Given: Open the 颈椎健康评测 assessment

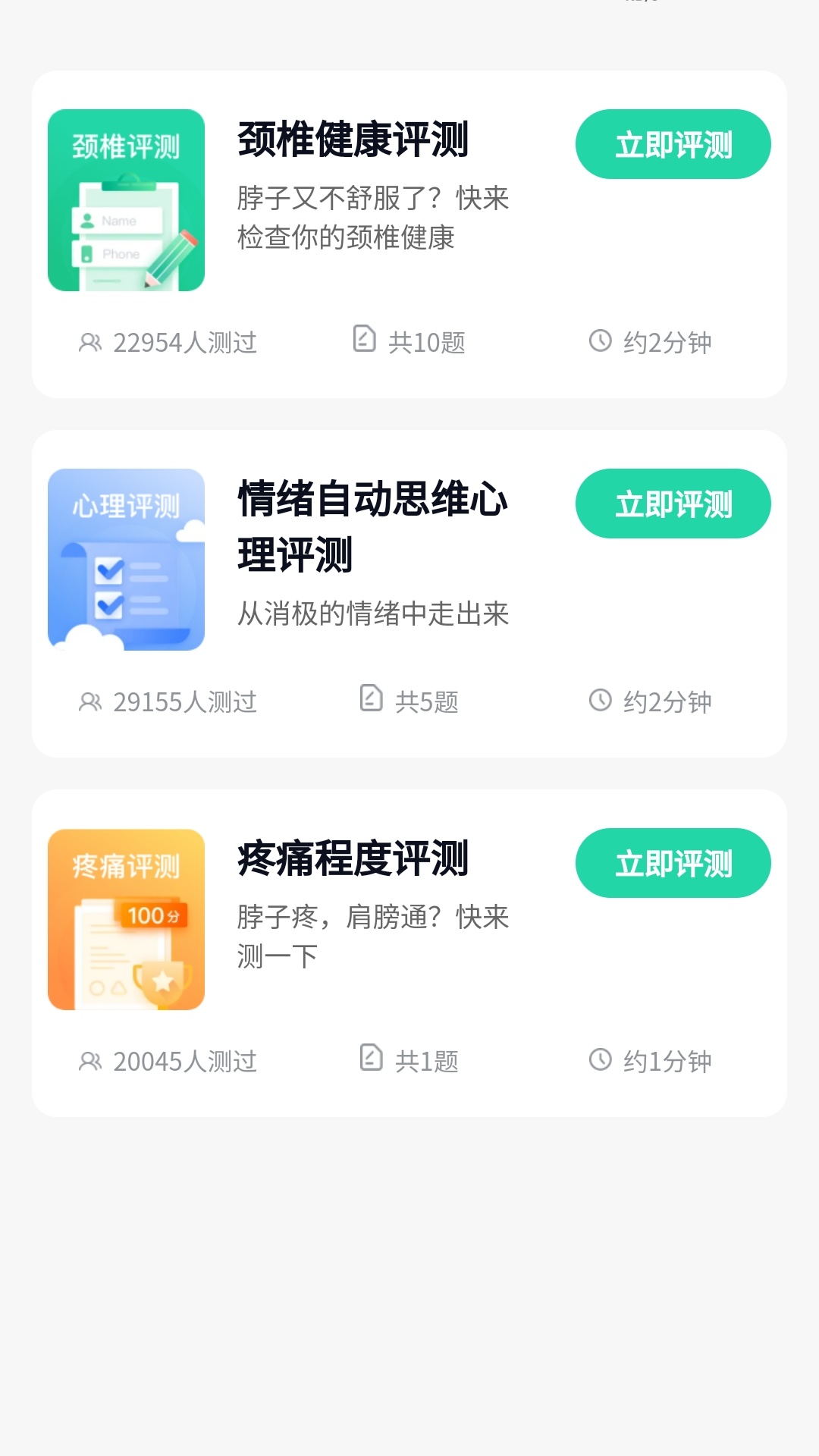Looking at the screenshot, I should coord(673,143).
